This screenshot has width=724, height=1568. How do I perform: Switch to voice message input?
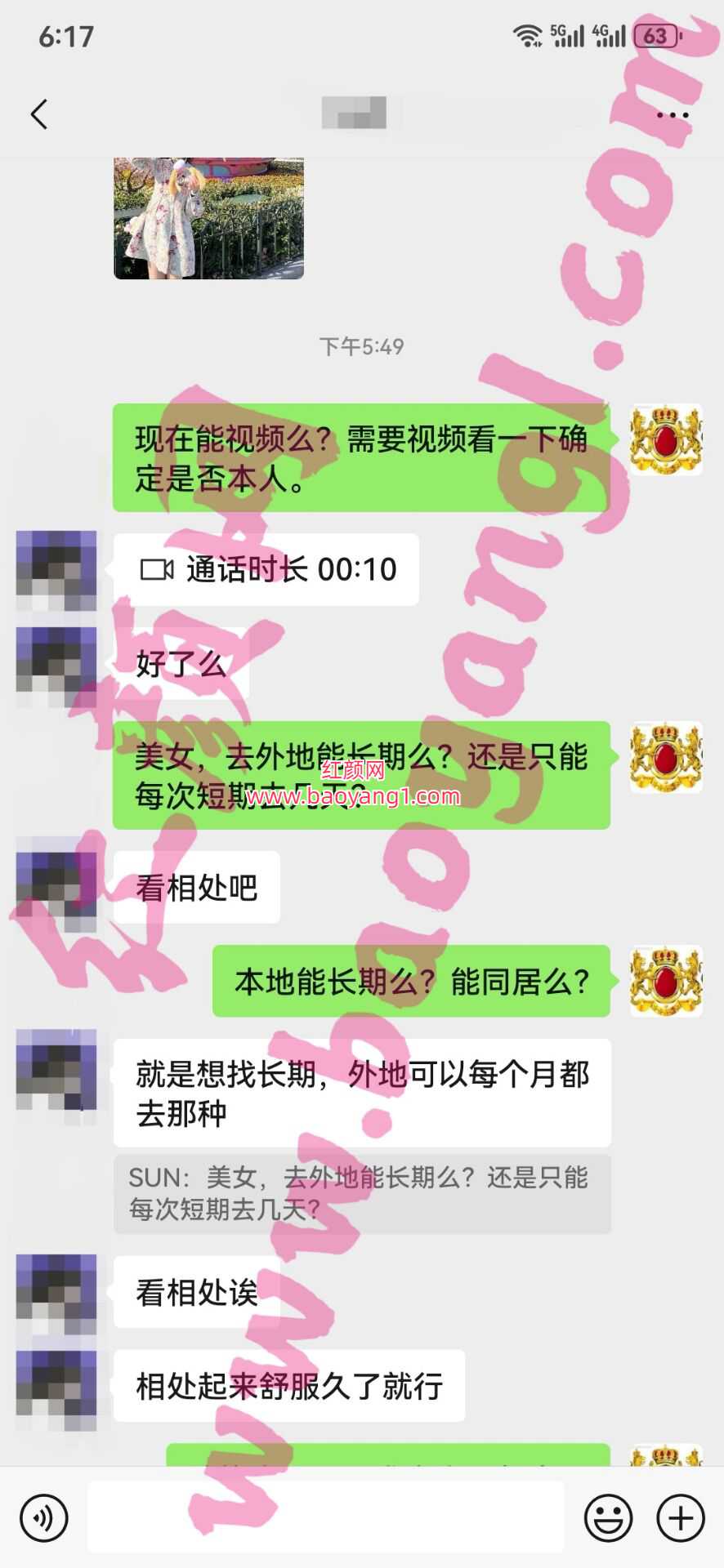pyautogui.click(x=44, y=1517)
